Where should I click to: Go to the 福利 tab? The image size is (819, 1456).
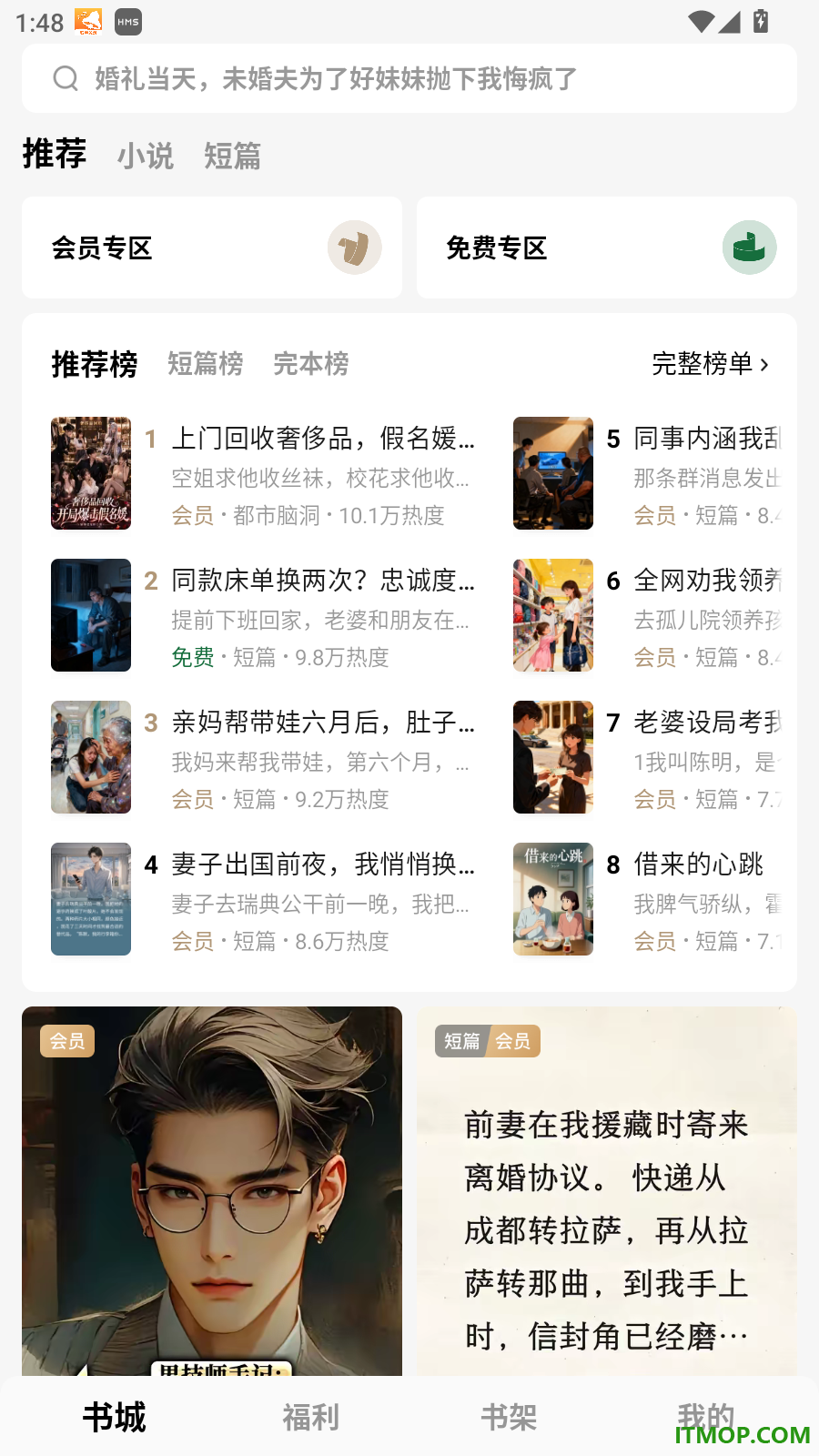tap(311, 1417)
